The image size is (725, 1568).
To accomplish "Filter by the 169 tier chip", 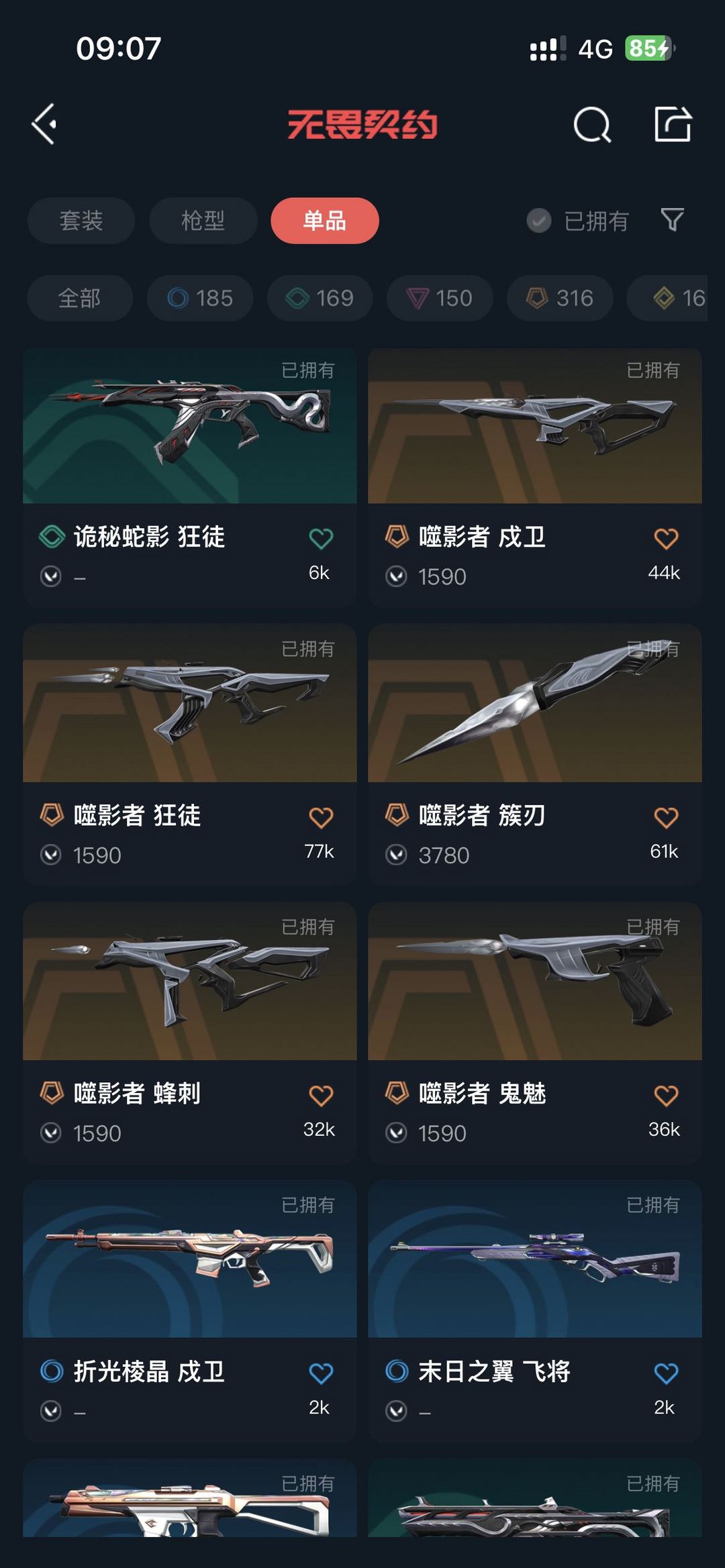I will pos(320,298).
